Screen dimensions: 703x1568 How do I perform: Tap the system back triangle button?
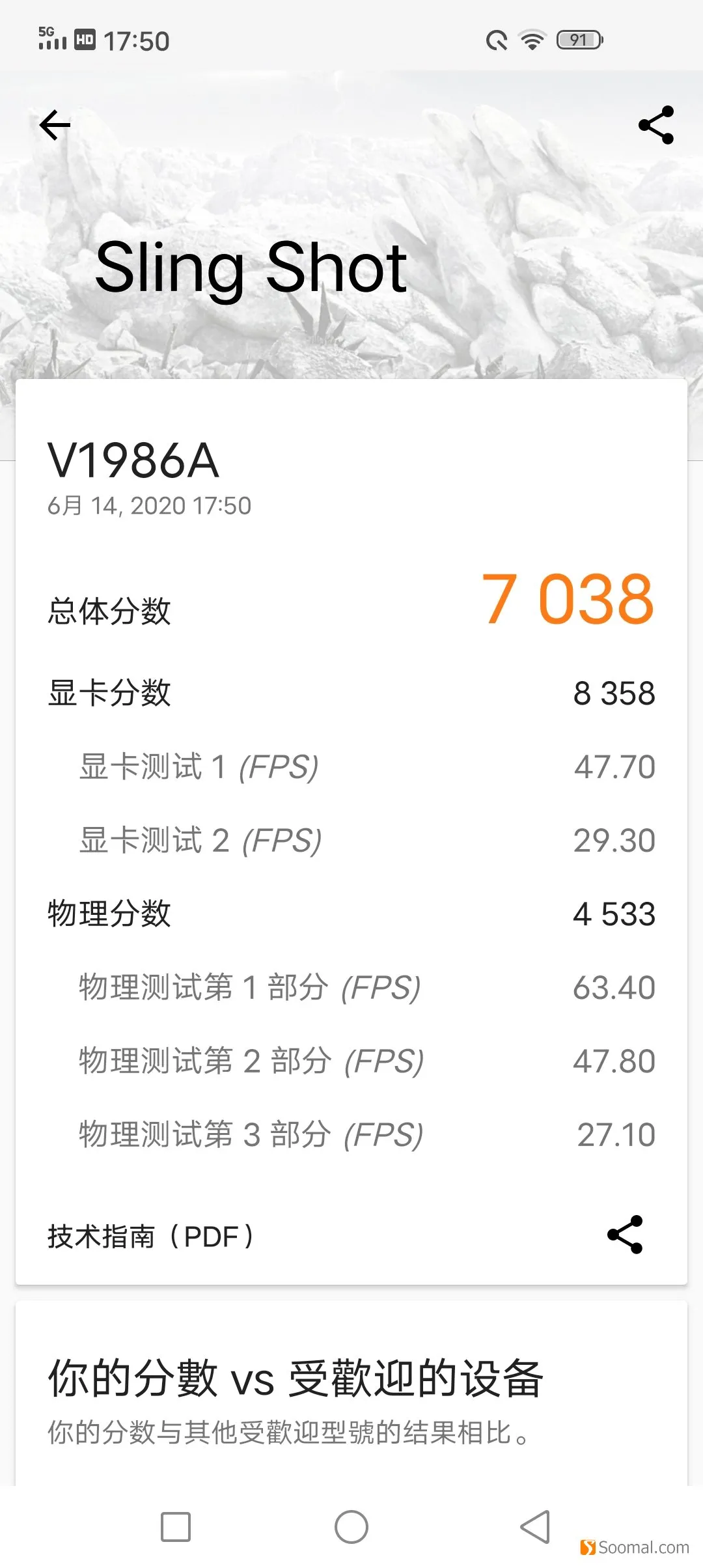point(536,1527)
